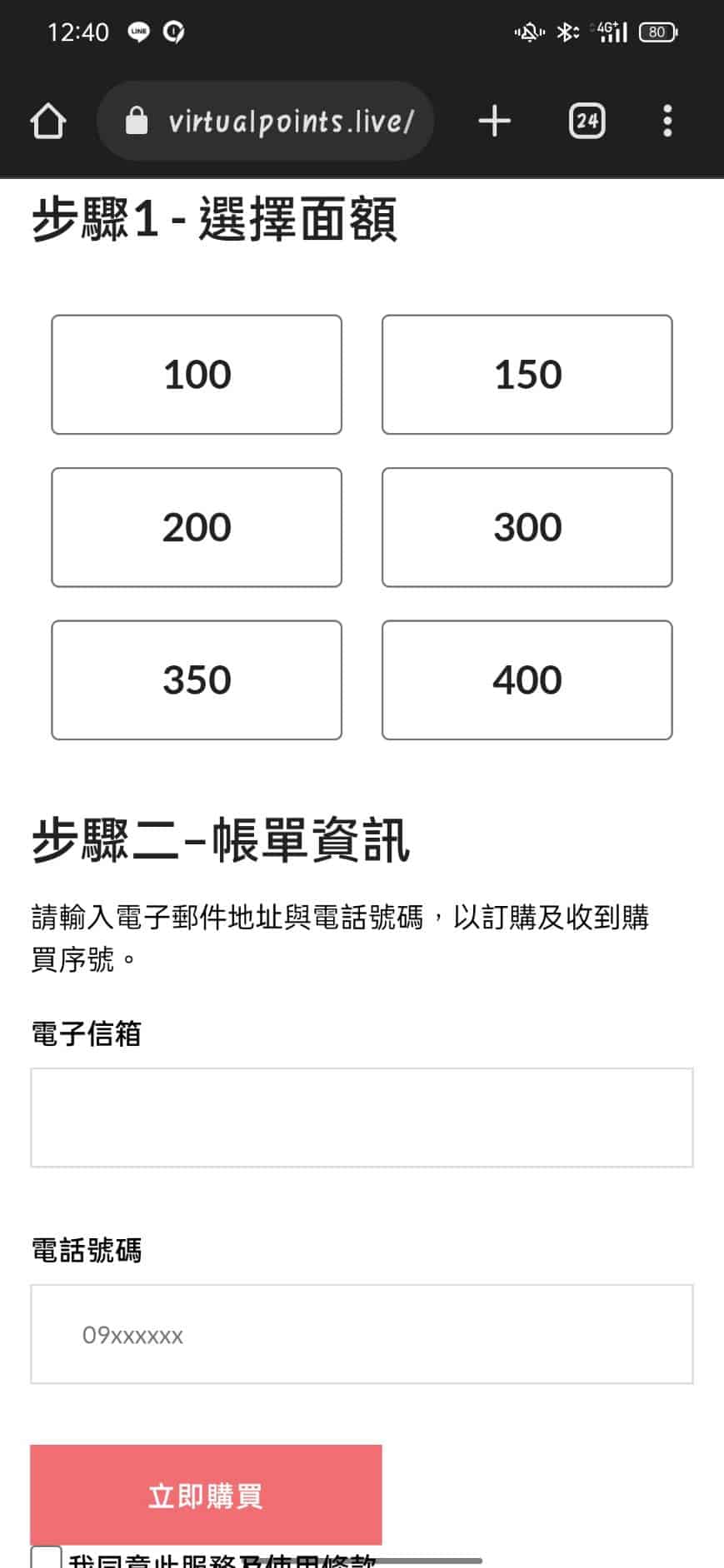724x1568 pixels.
Task: Open the tab switcher showing 24 tabs
Action: coord(587,122)
